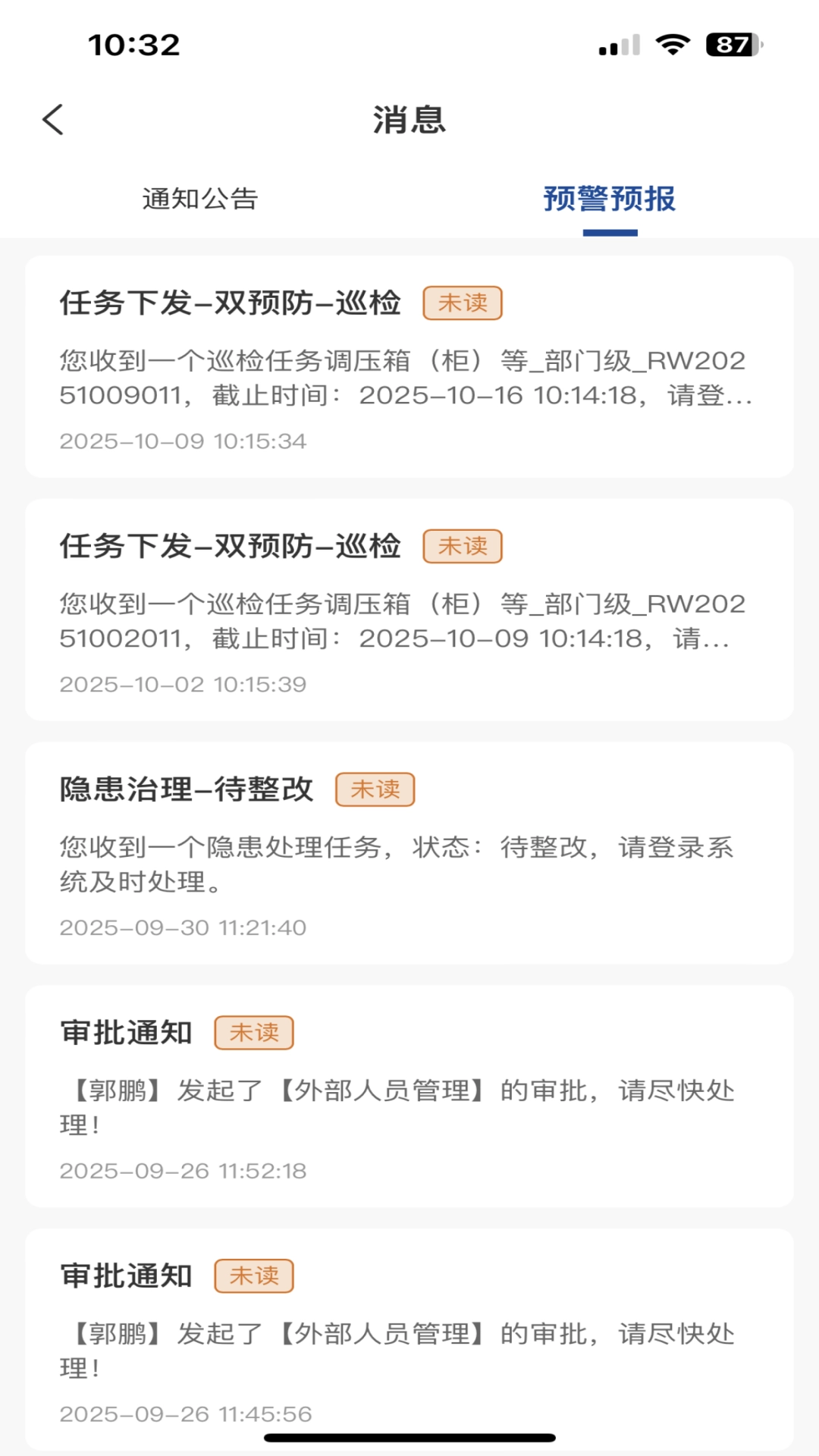Open the second 任务下发-双预防-巡检 message

[409, 607]
